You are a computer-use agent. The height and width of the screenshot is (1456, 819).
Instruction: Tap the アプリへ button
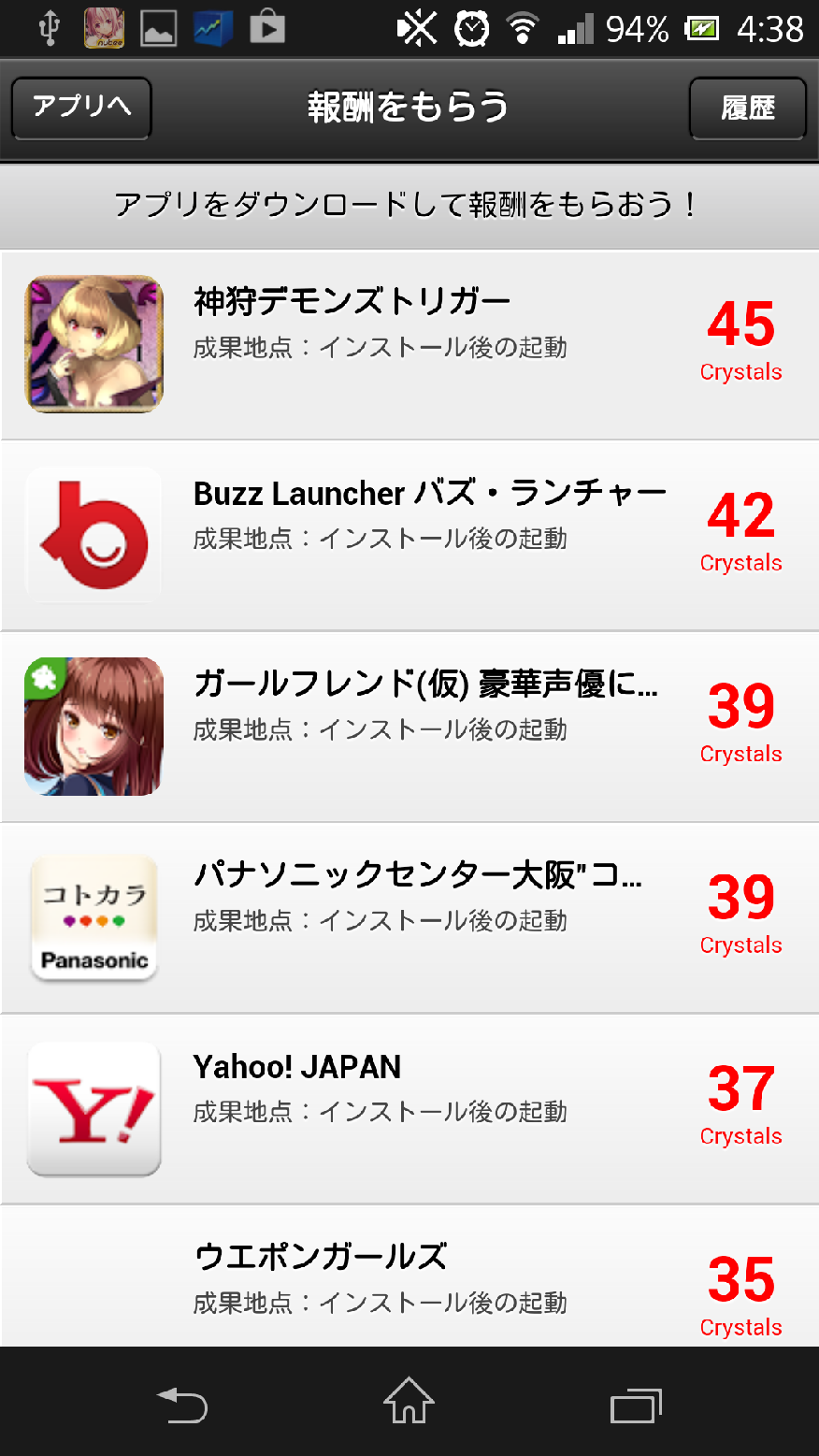81,108
